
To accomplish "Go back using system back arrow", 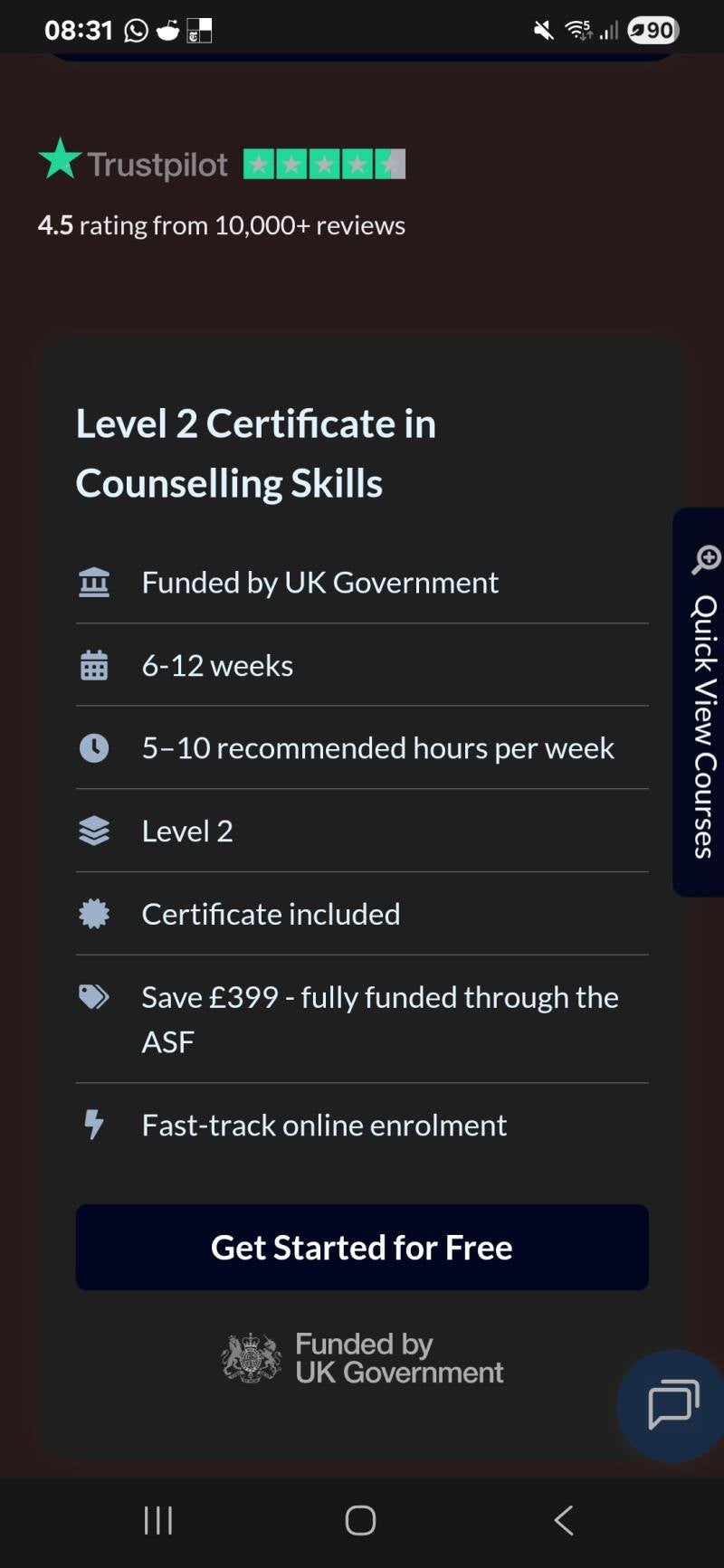I will point(564,1520).
